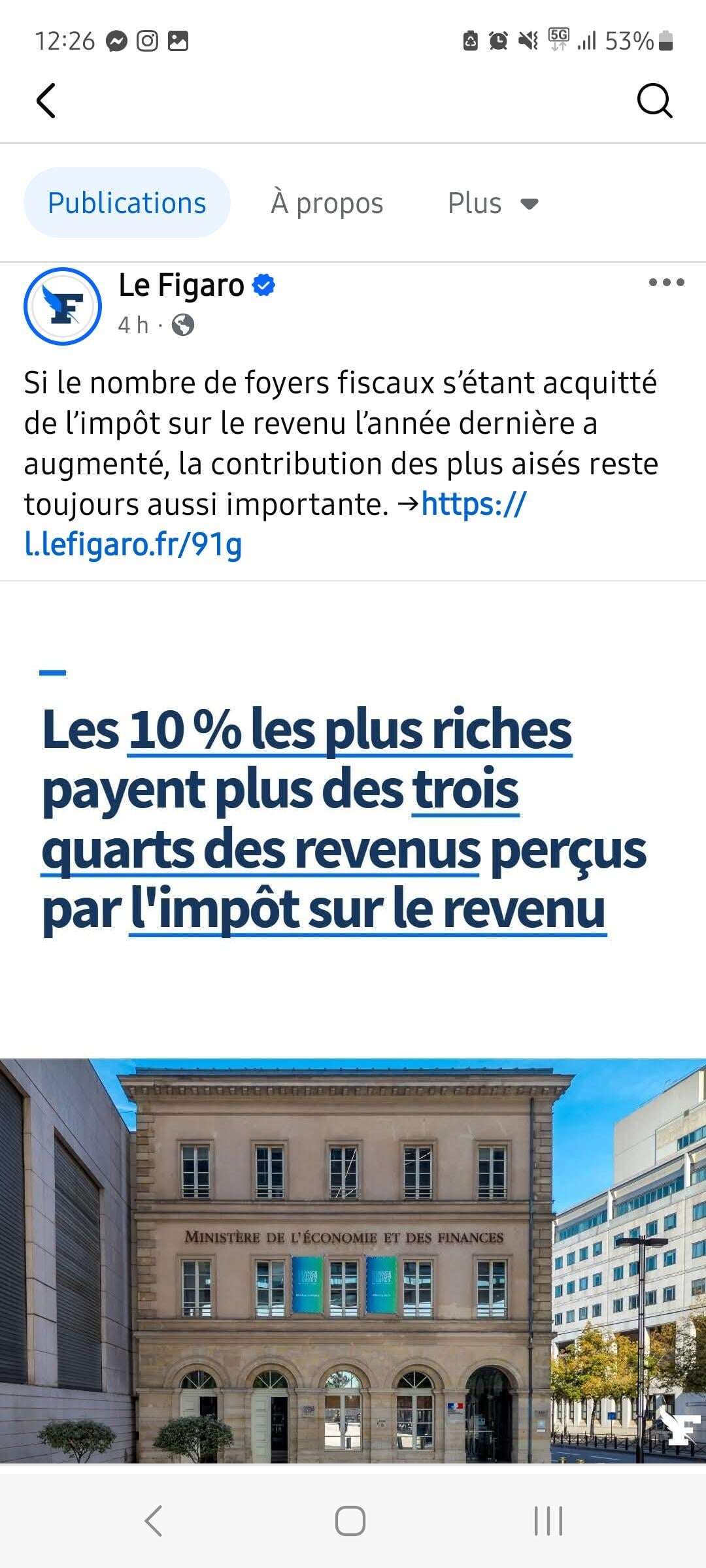Viewport: 706px width, 1568px height.
Task: Tap the system back button
Action: [x=153, y=1520]
